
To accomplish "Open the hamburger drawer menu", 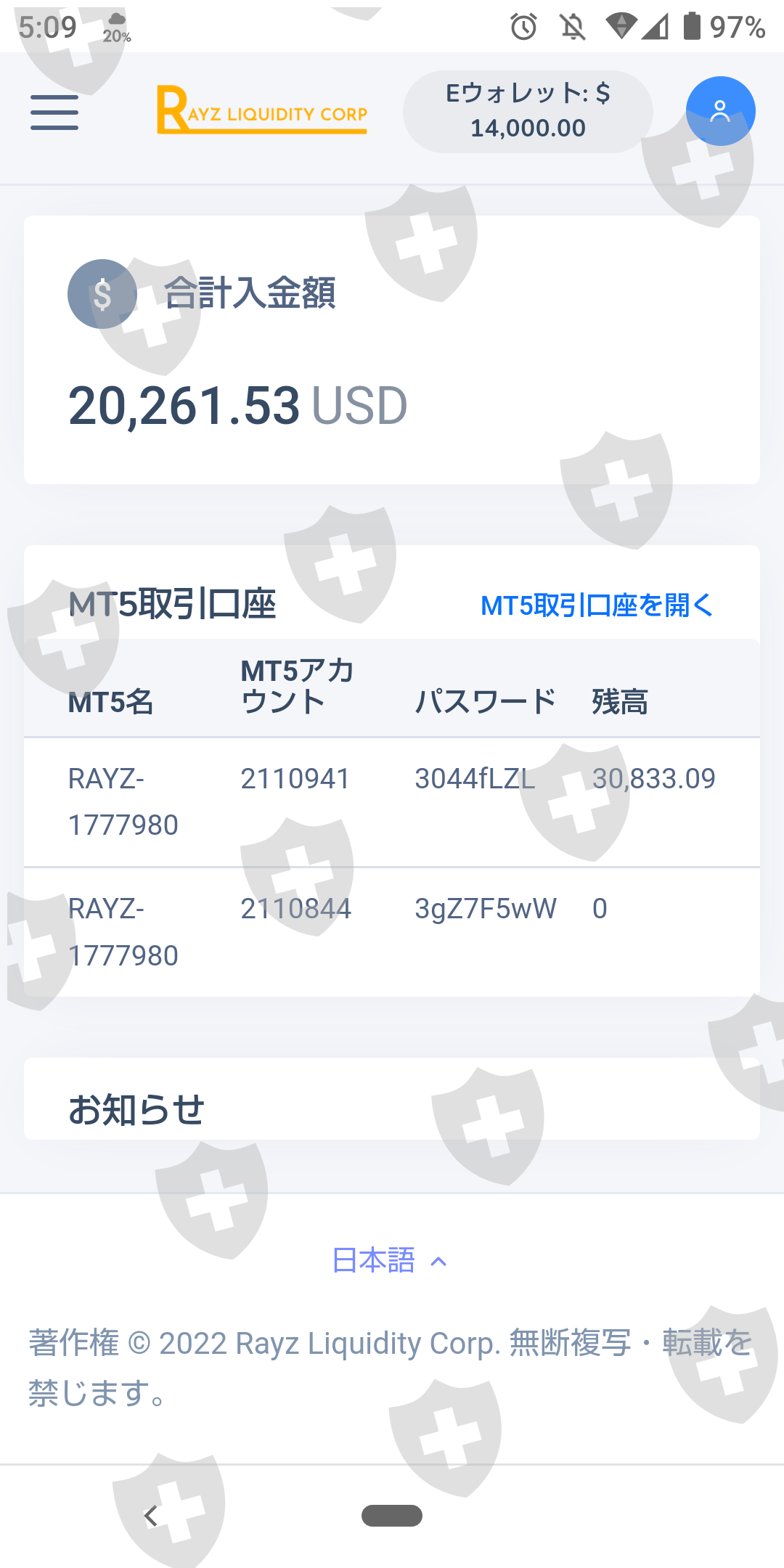I will coord(54,113).
